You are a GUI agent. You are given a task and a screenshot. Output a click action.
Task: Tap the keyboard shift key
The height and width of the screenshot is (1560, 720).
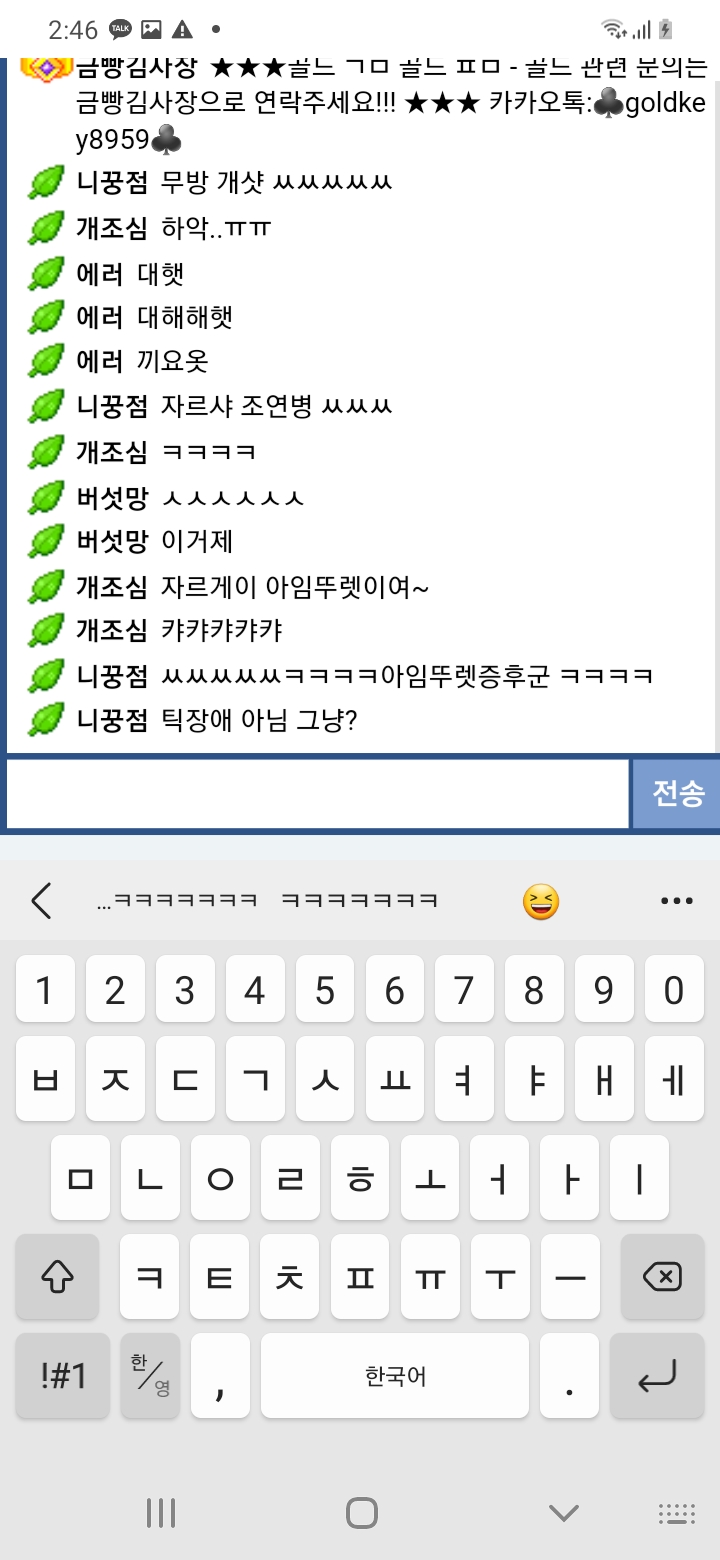point(58,1276)
